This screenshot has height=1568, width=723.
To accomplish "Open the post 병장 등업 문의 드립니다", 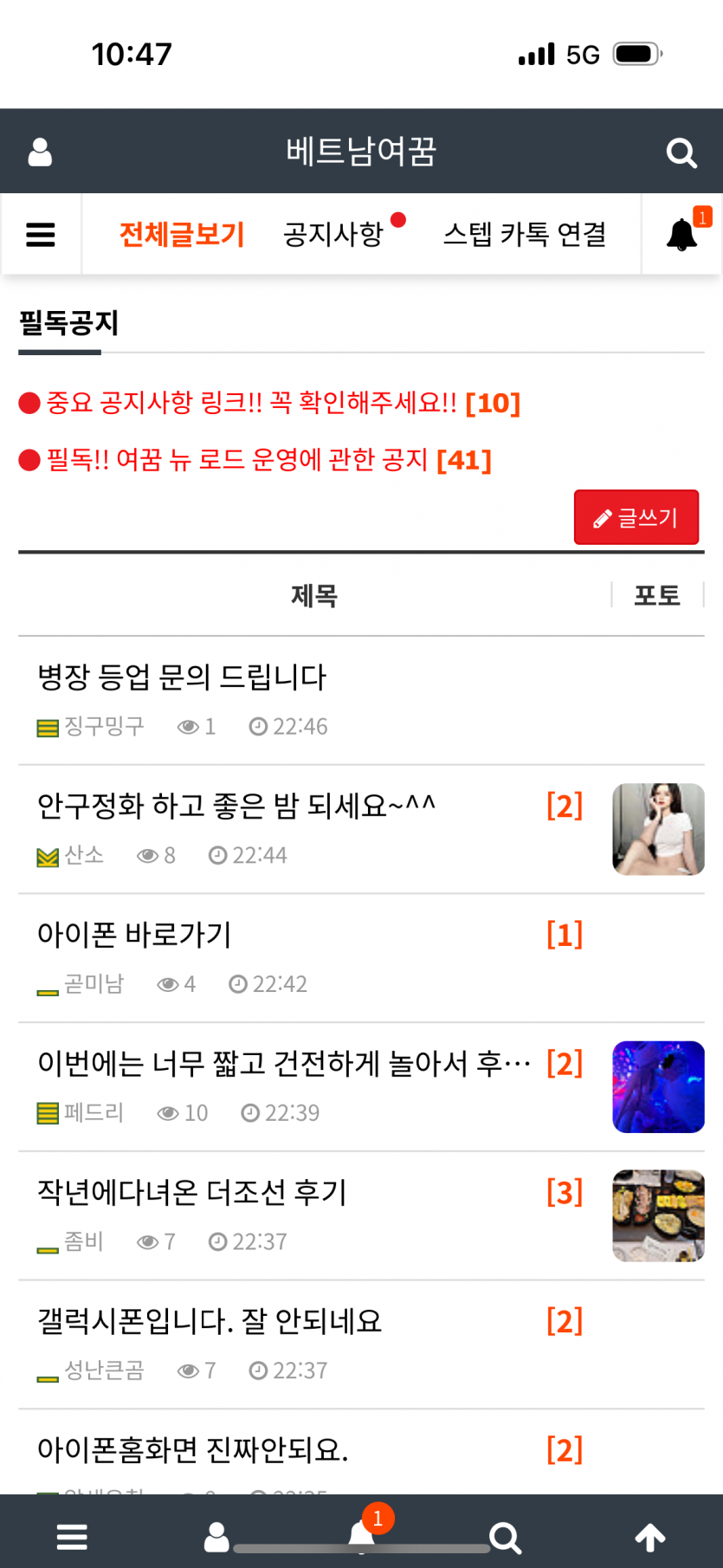I will click(182, 677).
